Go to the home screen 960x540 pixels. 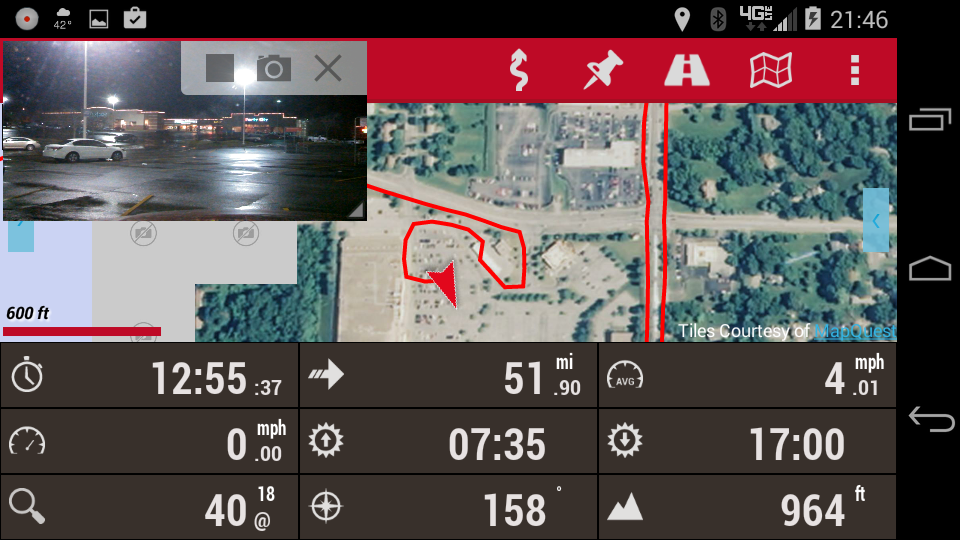(x=930, y=269)
